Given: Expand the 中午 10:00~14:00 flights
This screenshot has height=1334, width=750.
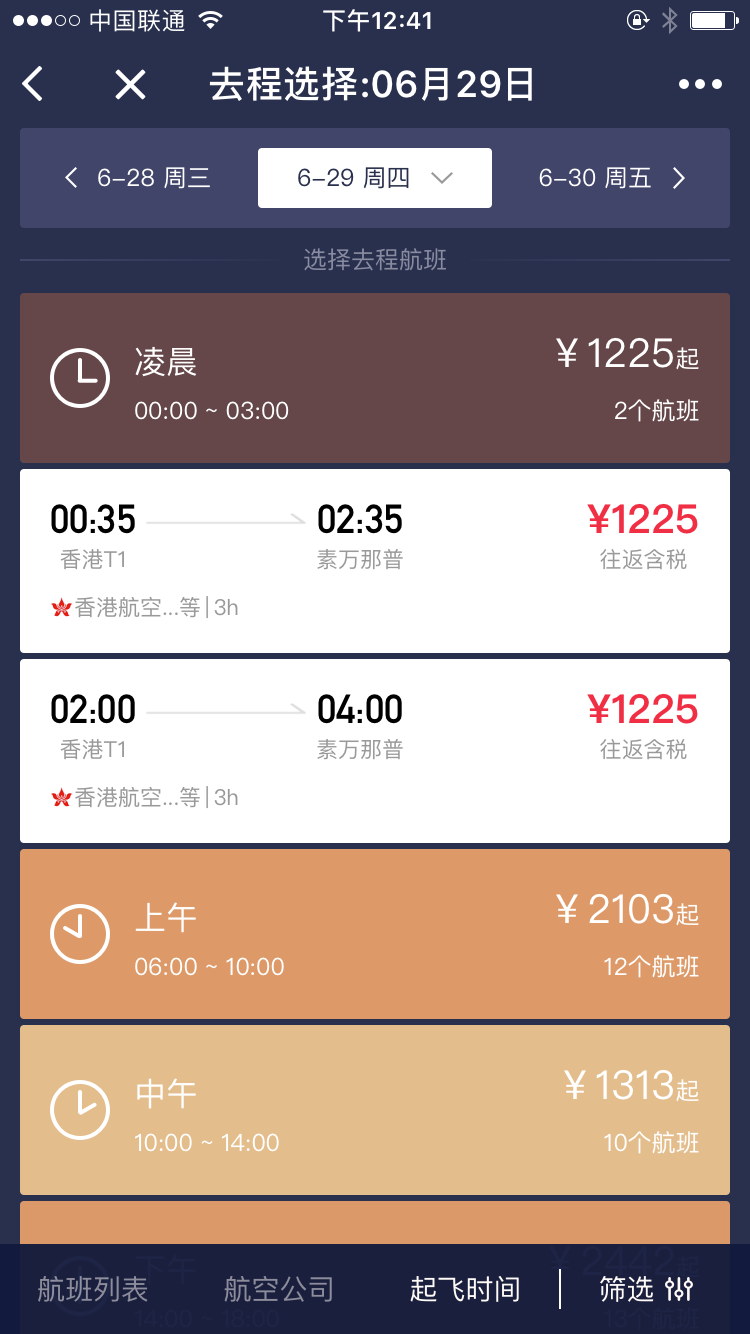Looking at the screenshot, I should (375, 1110).
